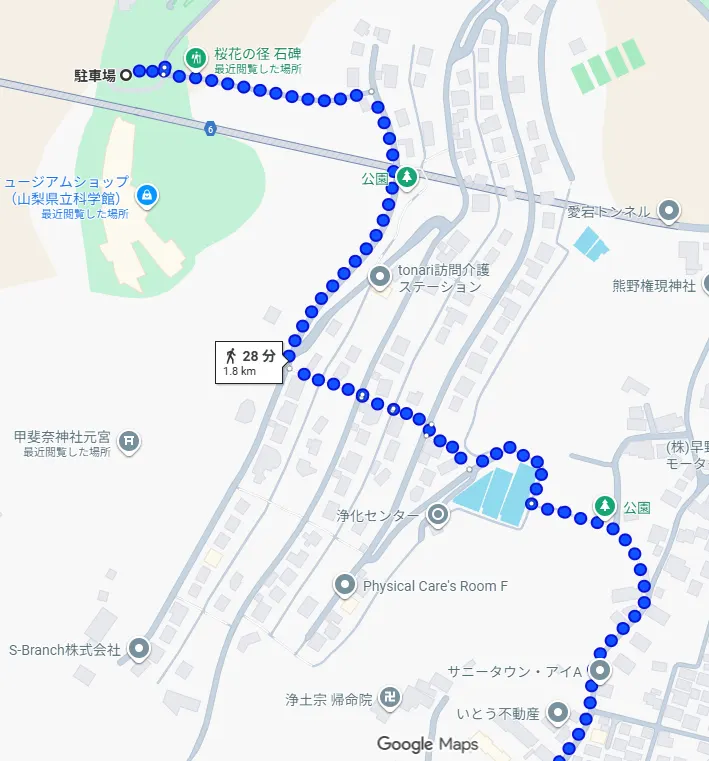Screen dimensions: 709x761
Task: Select the S-Branch株式会社 pin
Action: [139, 650]
